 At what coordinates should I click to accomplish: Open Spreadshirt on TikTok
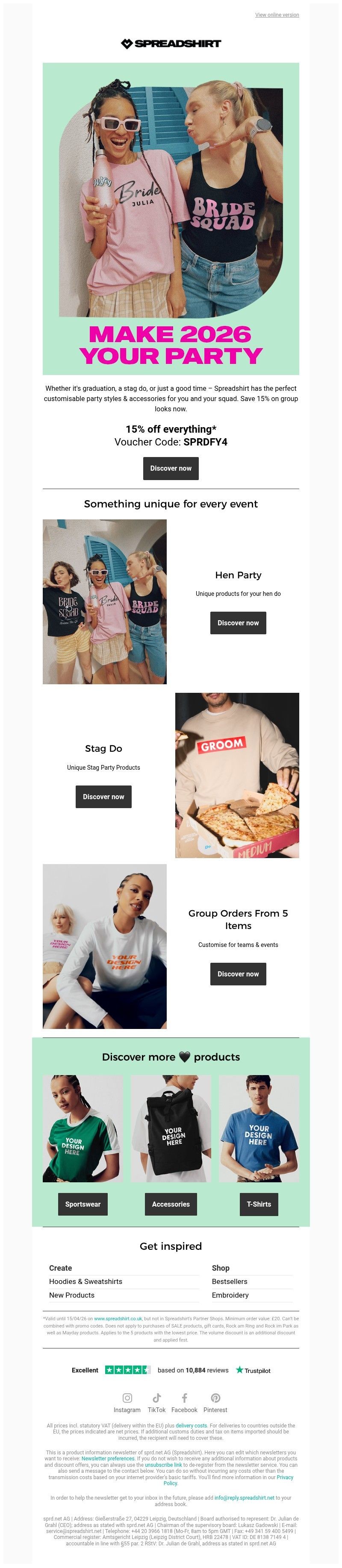pos(156,1402)
